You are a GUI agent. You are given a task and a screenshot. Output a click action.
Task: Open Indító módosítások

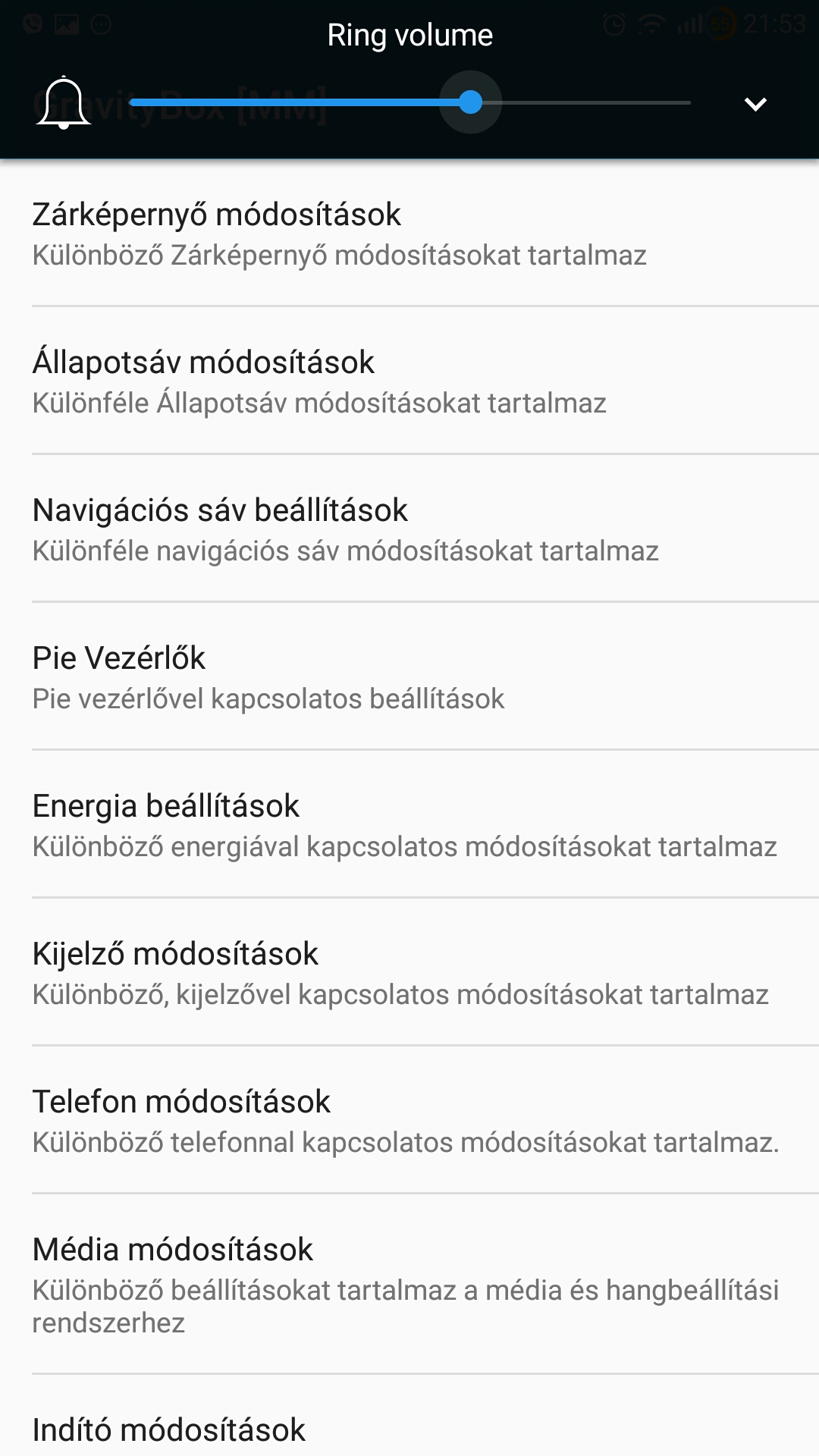coord(409,1429)
